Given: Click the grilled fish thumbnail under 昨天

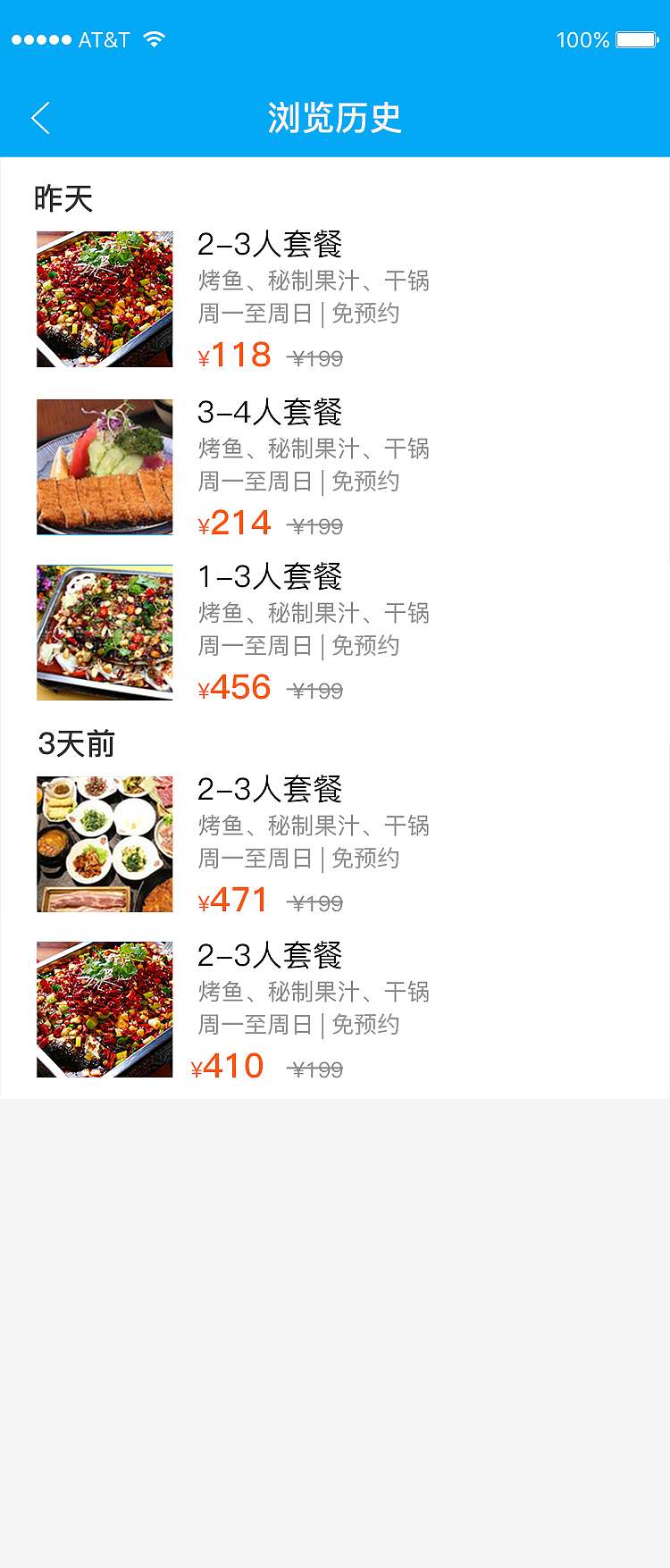Looking at the screenshot, I should coord(104,298).
